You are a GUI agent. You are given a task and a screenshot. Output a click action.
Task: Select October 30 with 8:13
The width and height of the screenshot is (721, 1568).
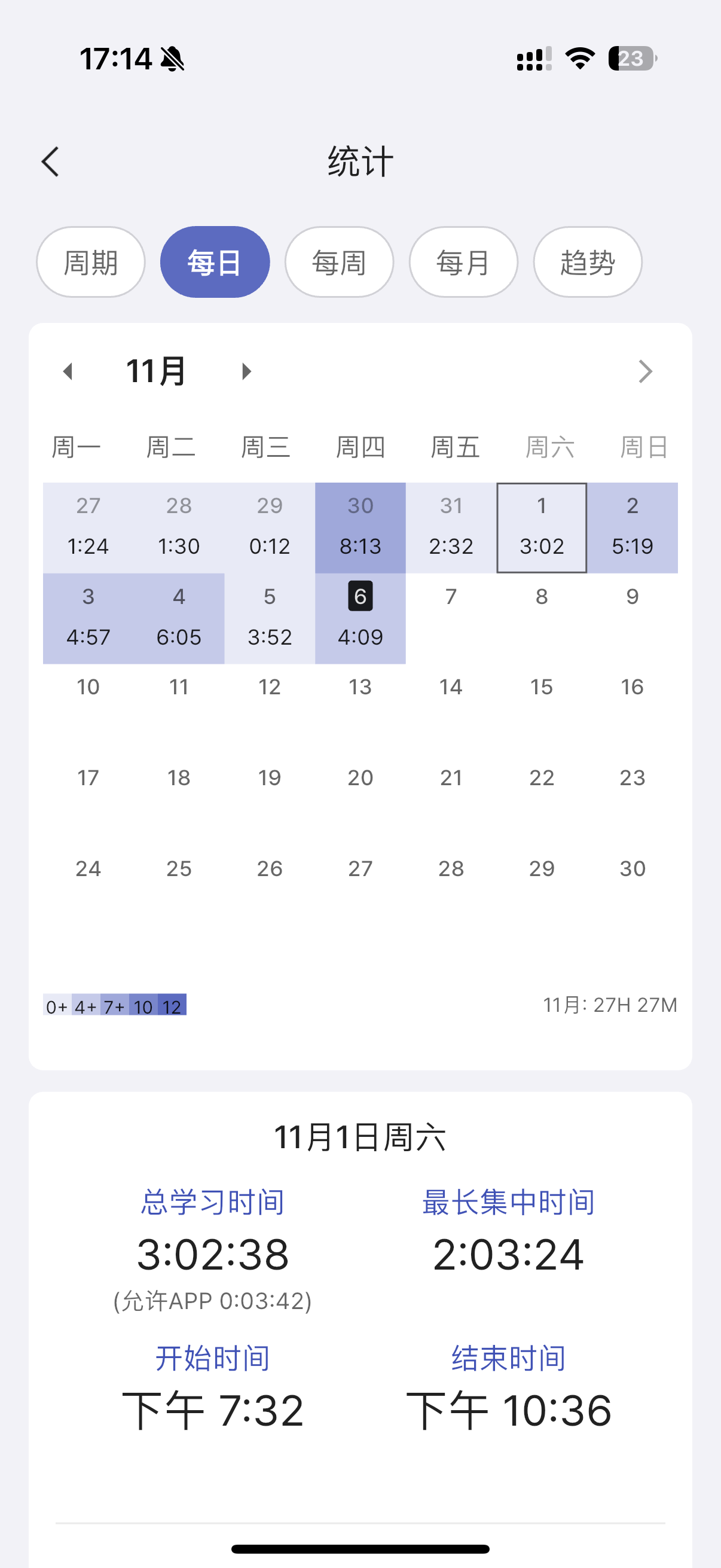tap(360, 527)
